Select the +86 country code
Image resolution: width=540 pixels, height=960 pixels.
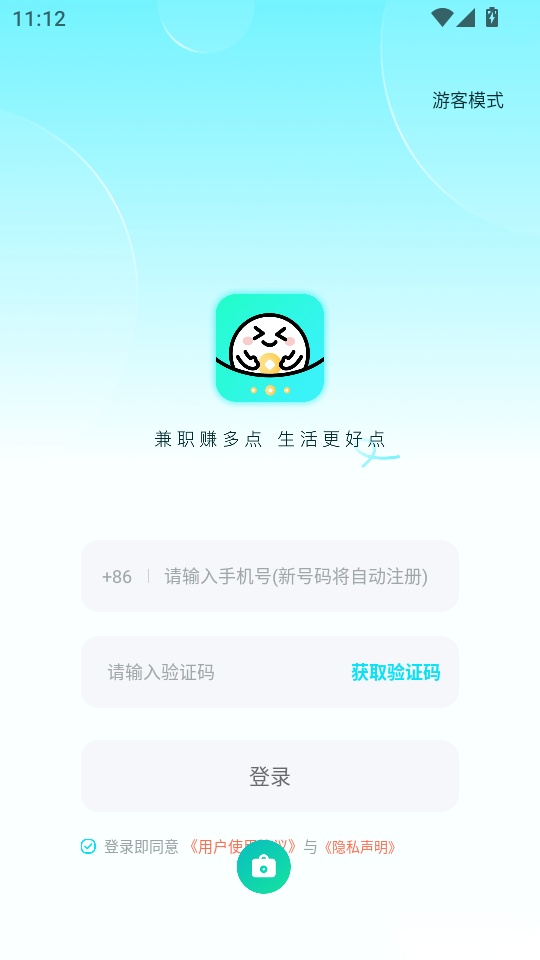pos(117,577)
